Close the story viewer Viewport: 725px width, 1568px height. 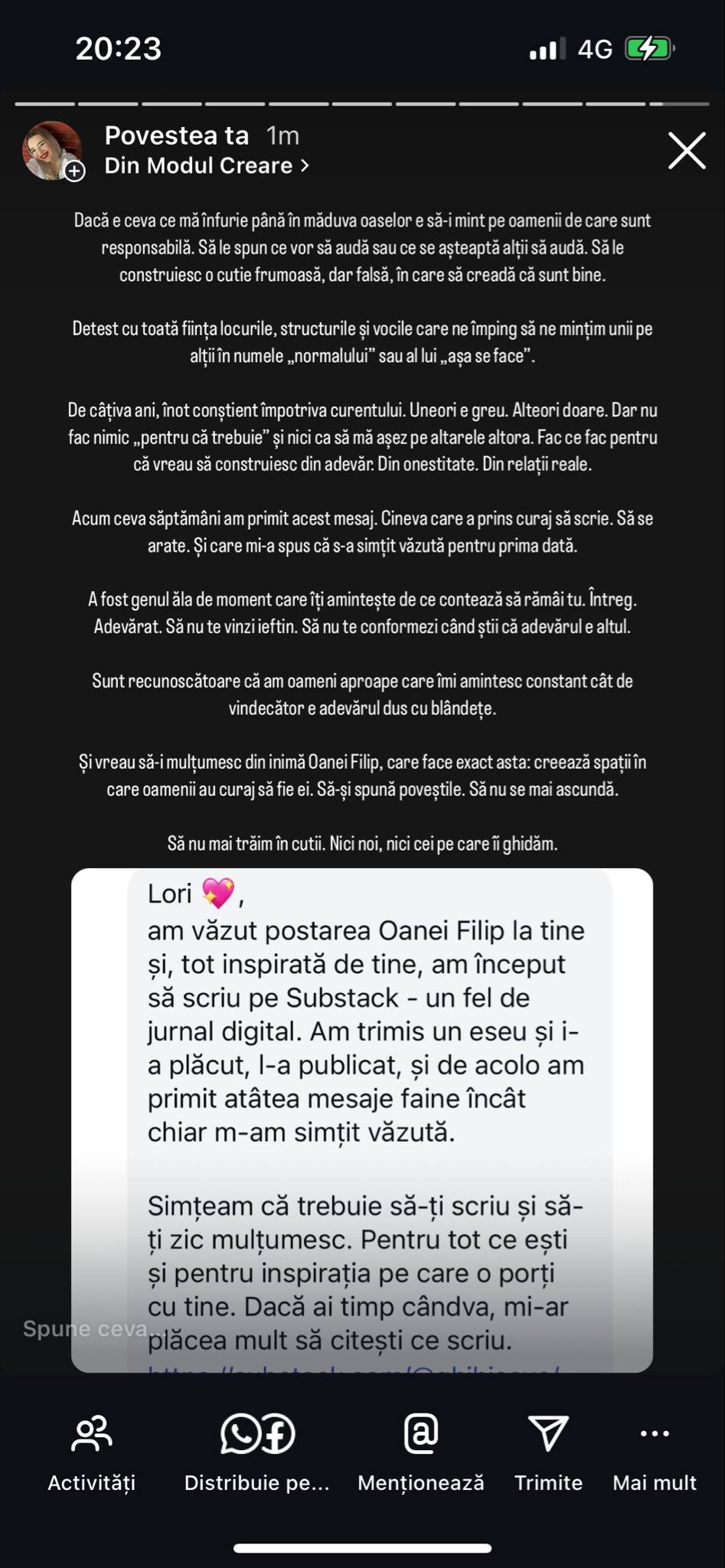click(687, 151)
